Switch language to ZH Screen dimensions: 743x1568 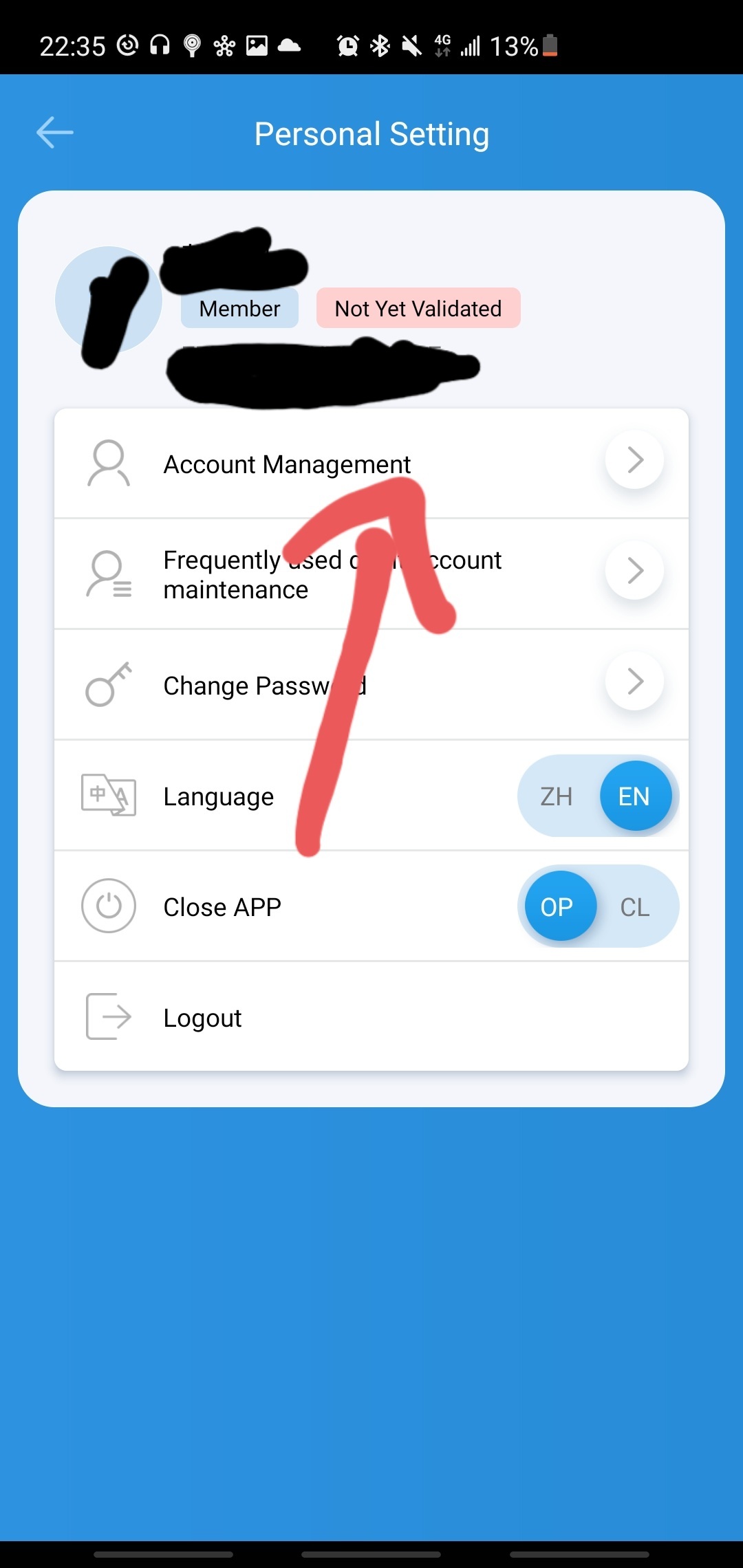point(557,796)
